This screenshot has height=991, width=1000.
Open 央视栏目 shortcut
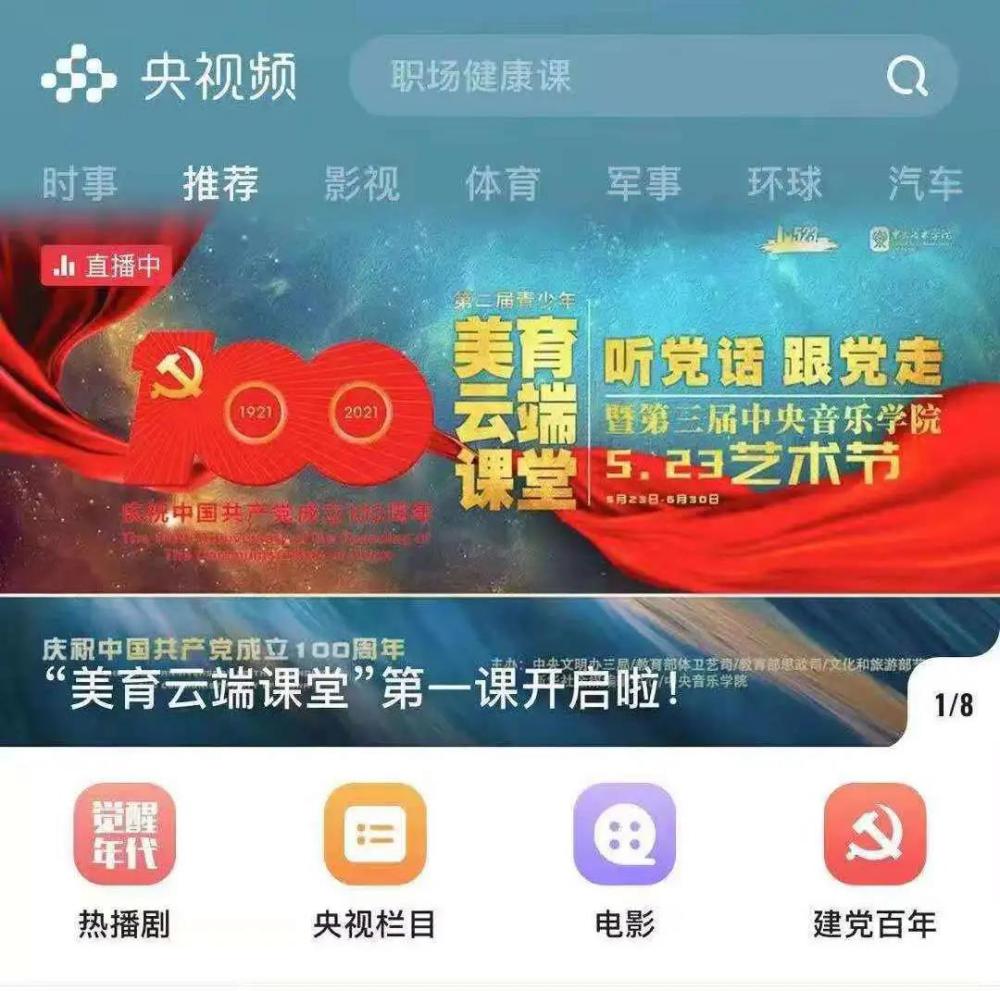(374, 850)
